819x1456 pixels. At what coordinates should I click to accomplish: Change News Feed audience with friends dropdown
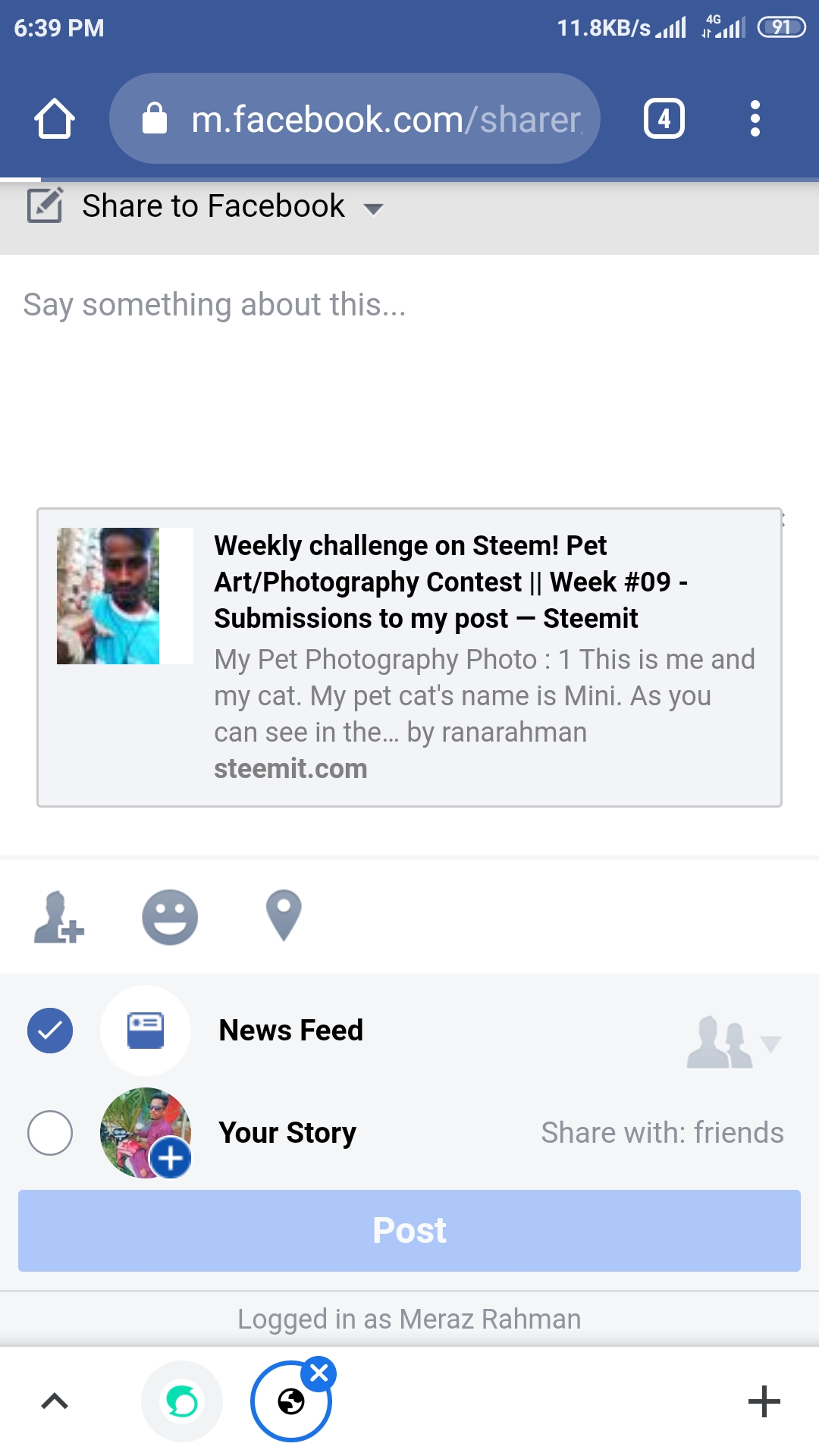[734, 1042]
